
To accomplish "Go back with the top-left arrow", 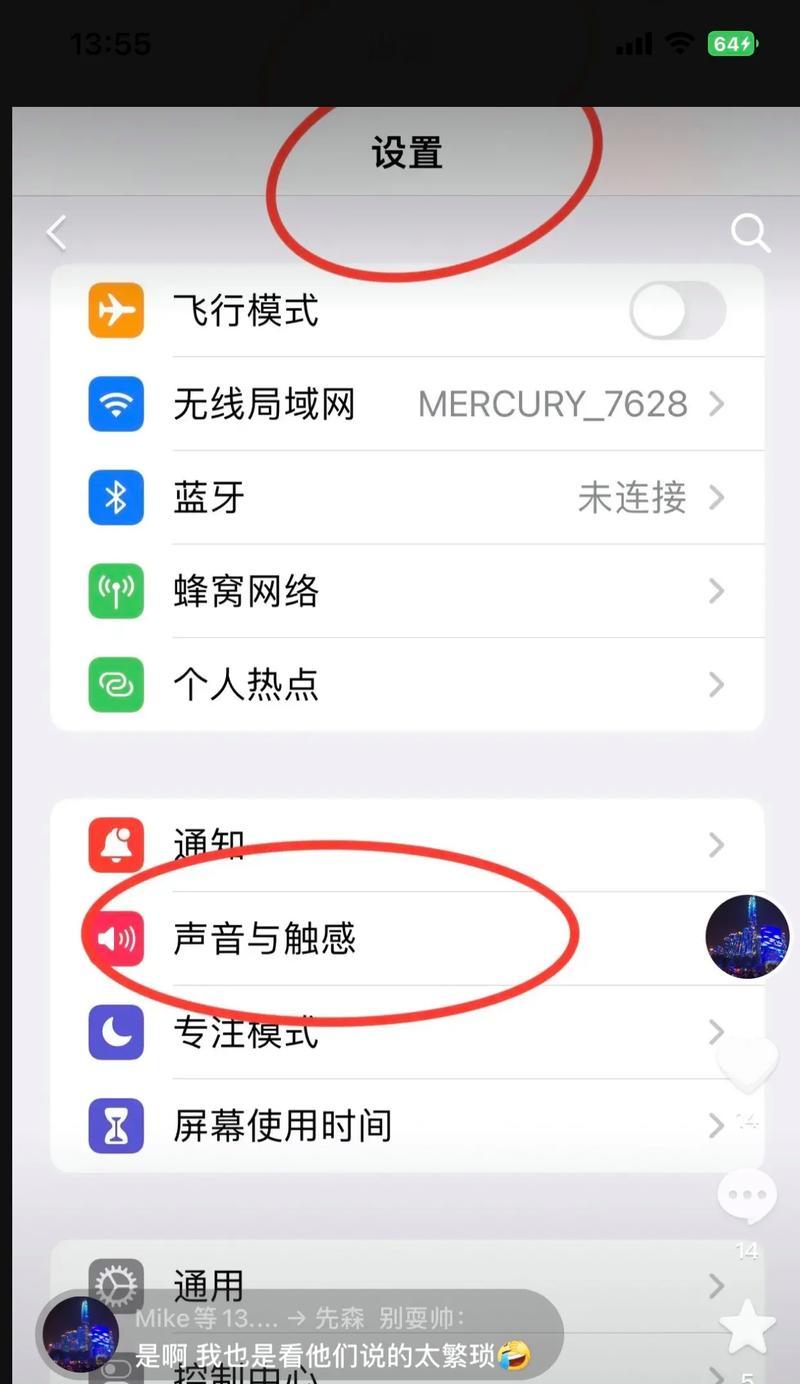I will 57,233.
